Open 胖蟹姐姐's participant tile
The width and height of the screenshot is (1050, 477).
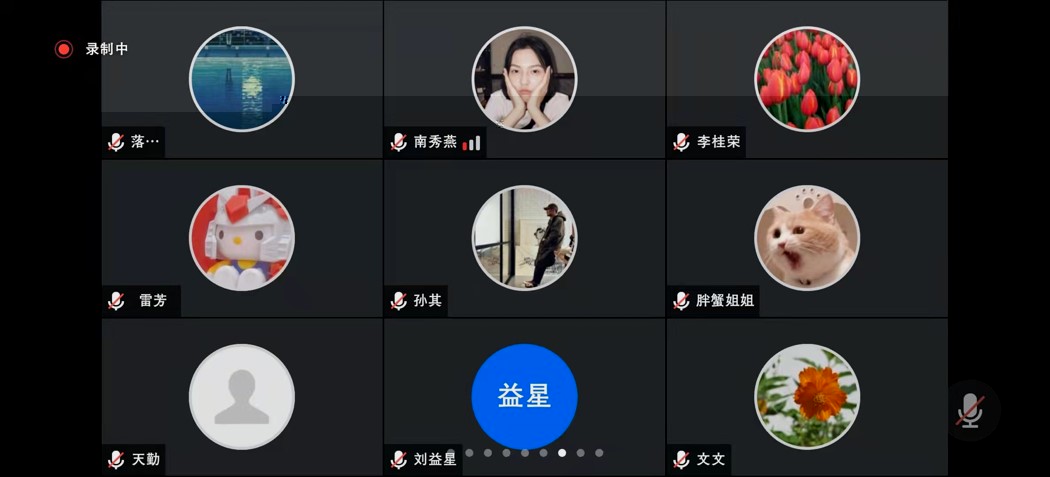(806, 238)
